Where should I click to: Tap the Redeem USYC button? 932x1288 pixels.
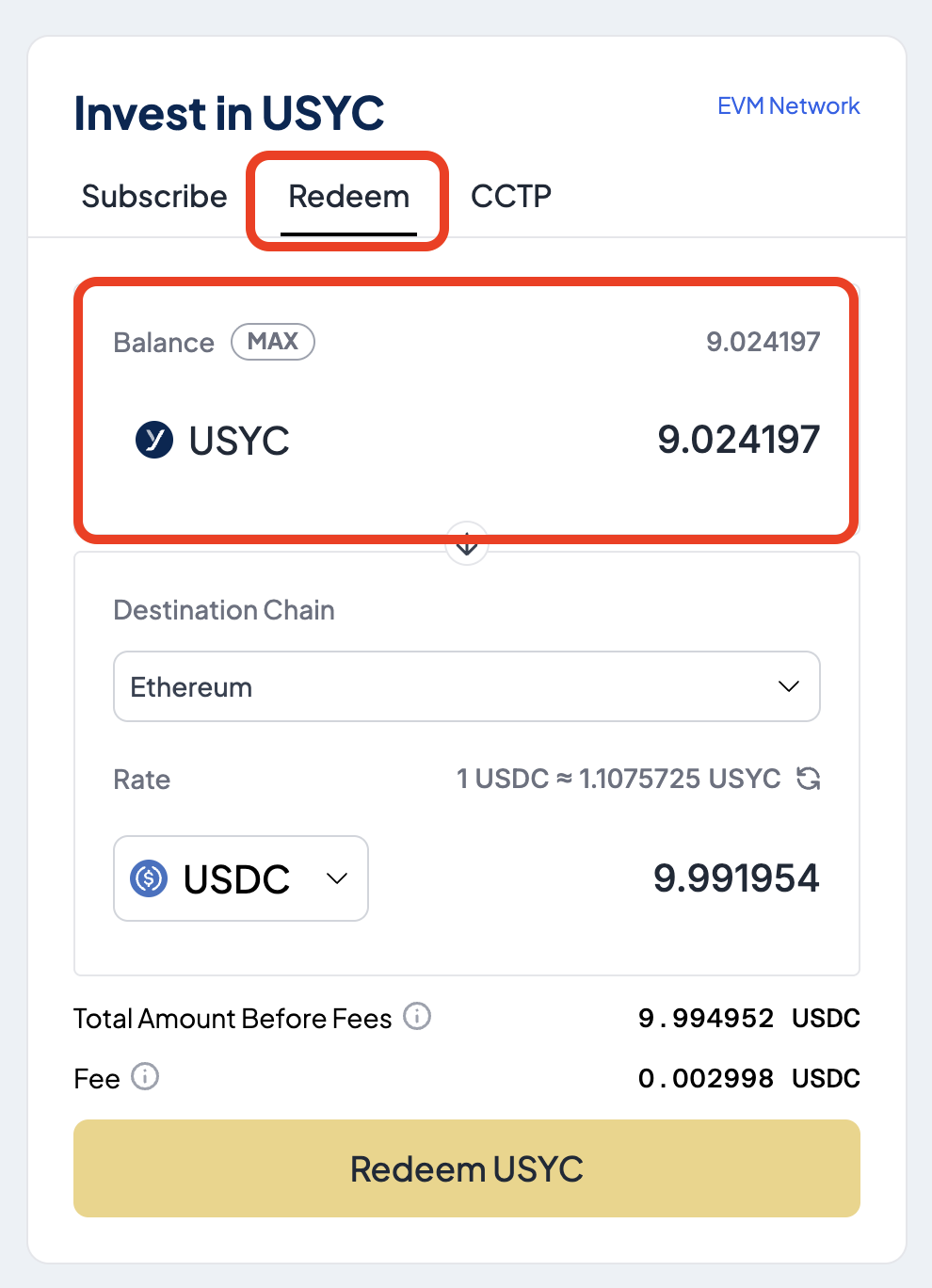click(x=467, y=1168)
